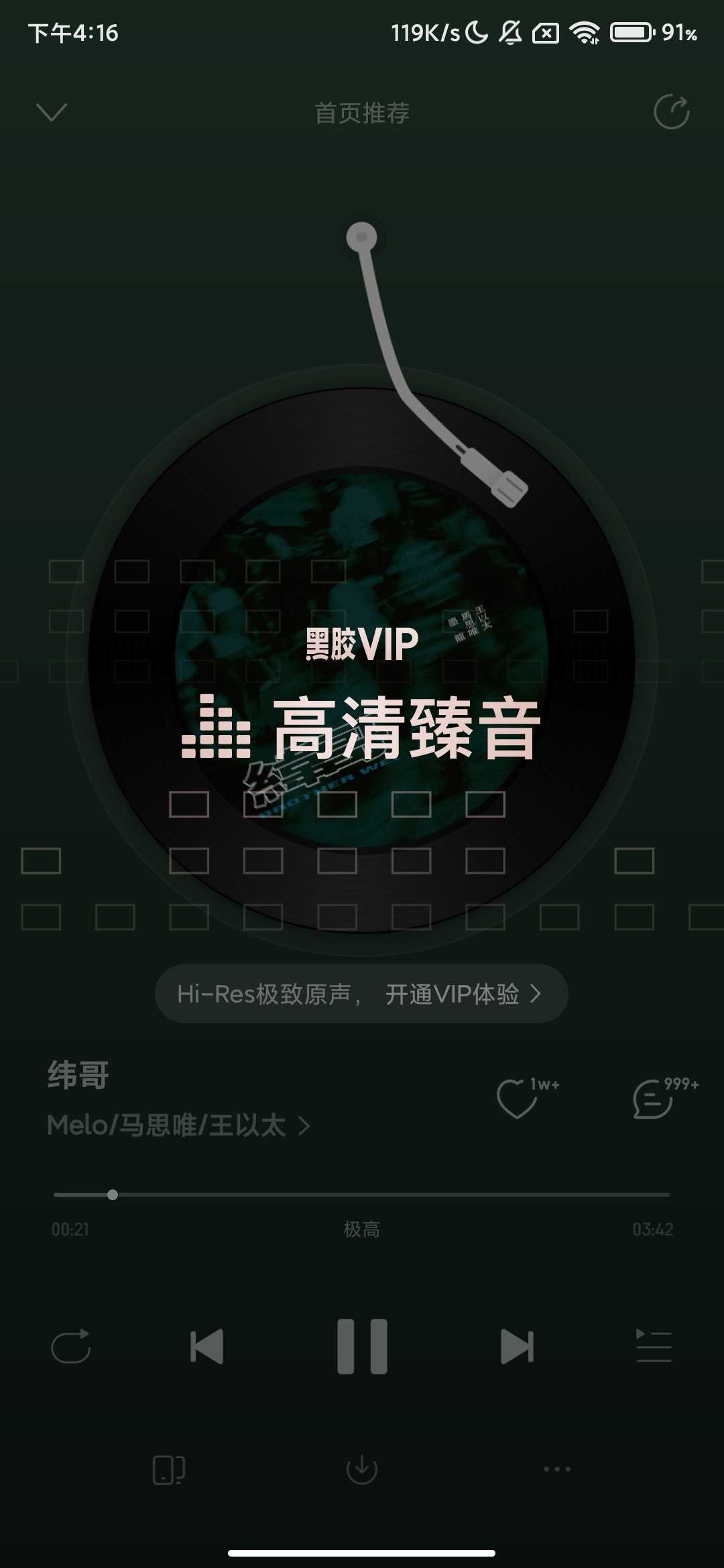This screenshot has width=724, height=1568.
Task: Pause the current song
Action: pyautogui.click(x=362, y=1346)
